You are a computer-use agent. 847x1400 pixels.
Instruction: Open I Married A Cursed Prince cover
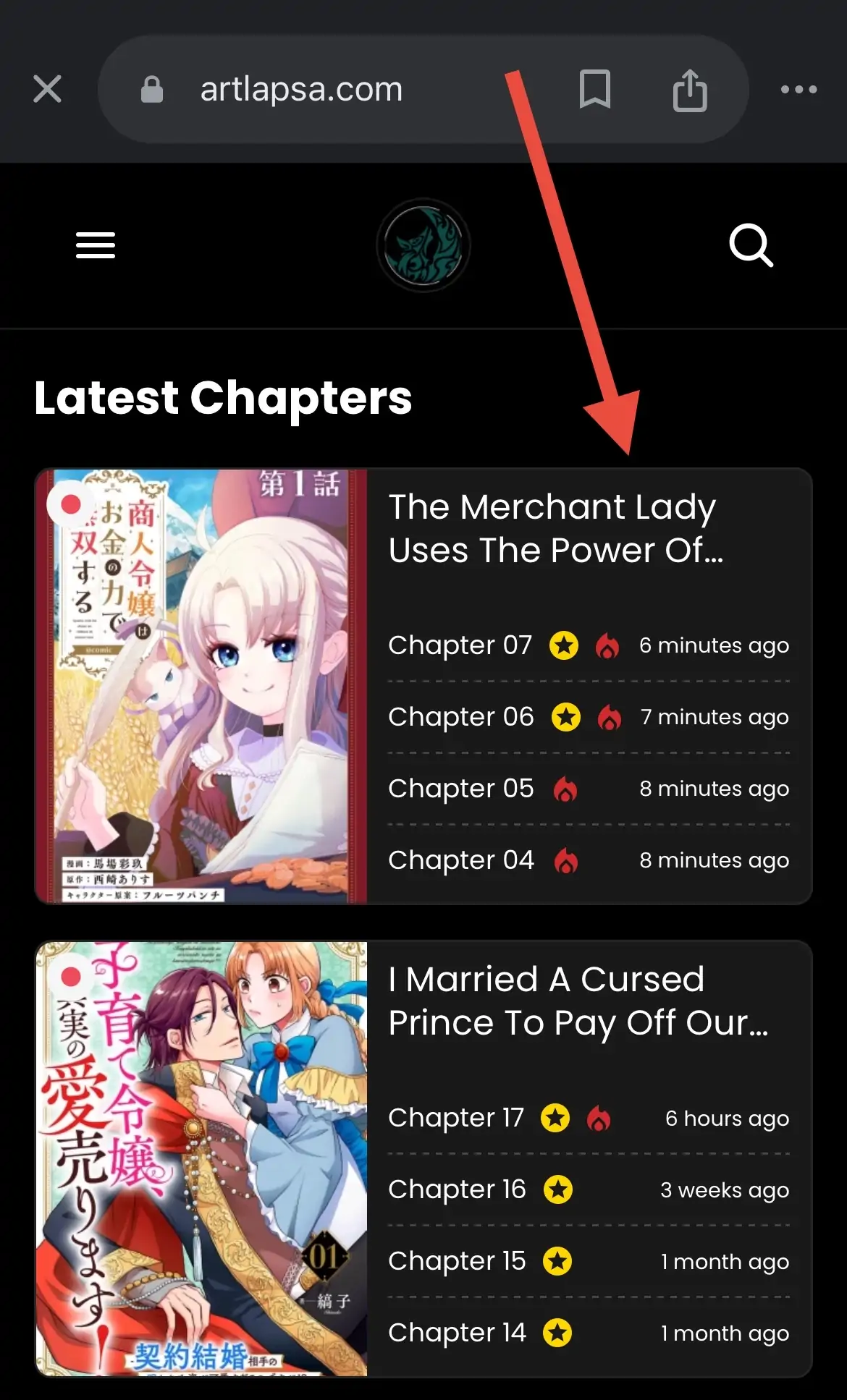[202, 1158]
